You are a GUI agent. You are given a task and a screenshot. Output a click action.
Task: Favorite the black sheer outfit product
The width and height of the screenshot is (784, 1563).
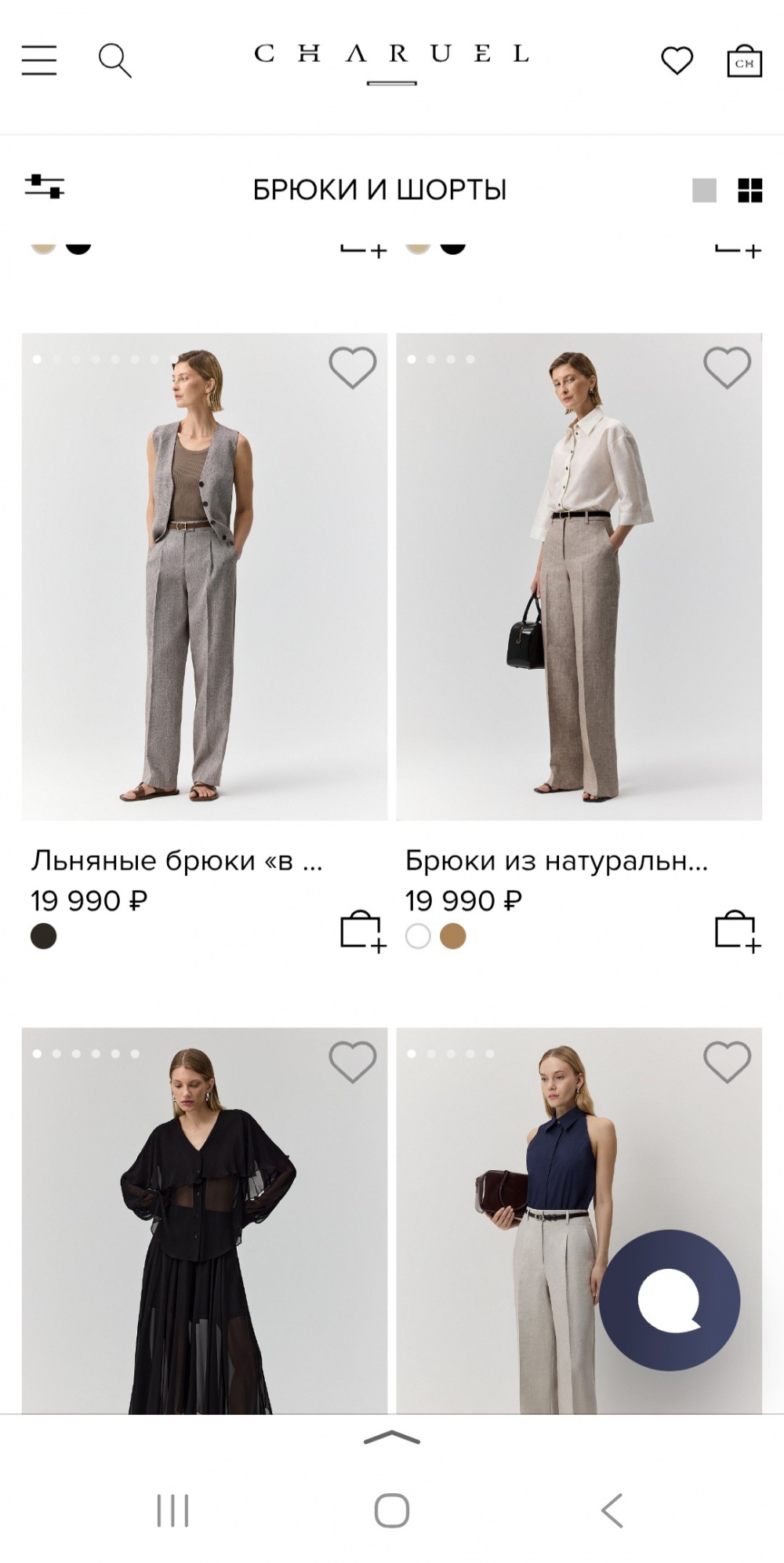[x=352, y=1062]
